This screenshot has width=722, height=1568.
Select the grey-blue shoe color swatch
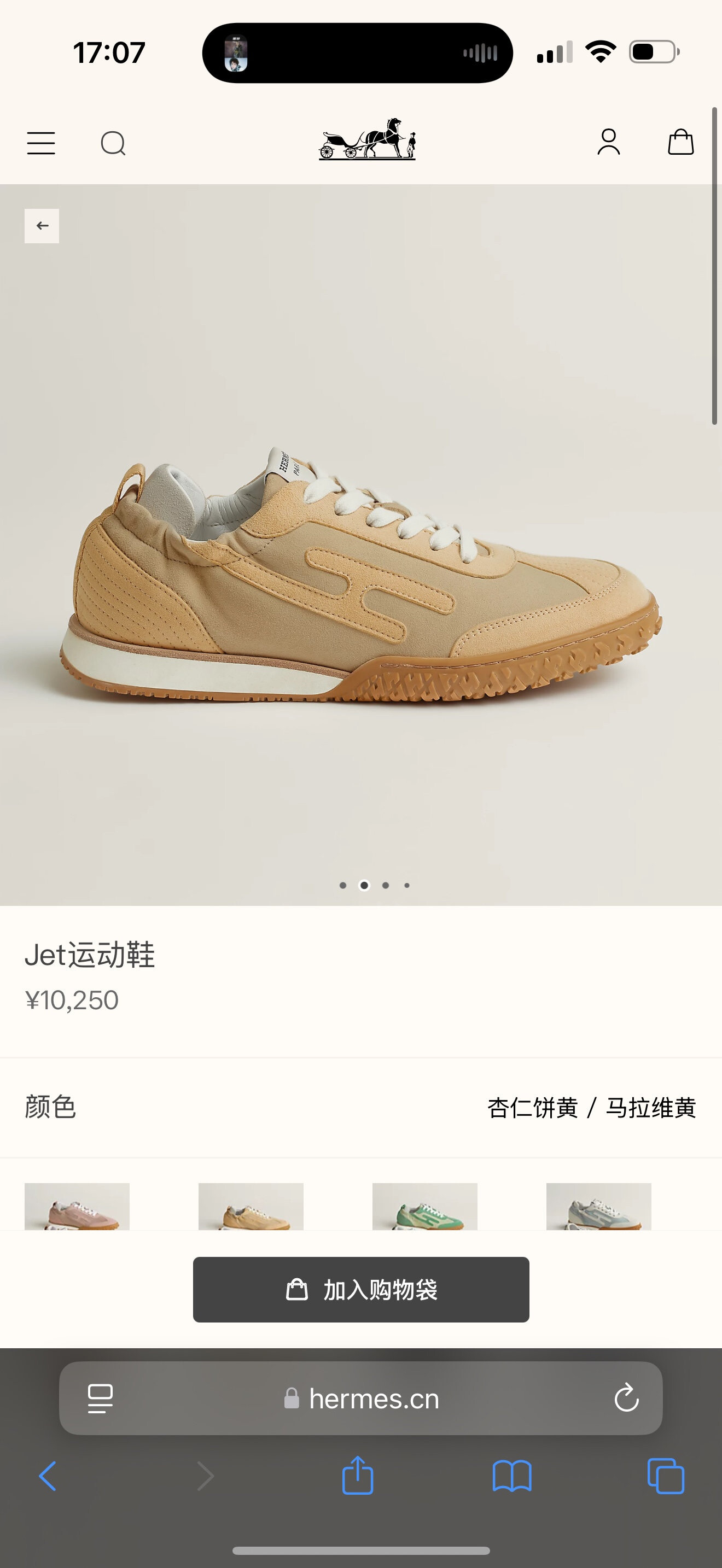tap(598, 1207)
